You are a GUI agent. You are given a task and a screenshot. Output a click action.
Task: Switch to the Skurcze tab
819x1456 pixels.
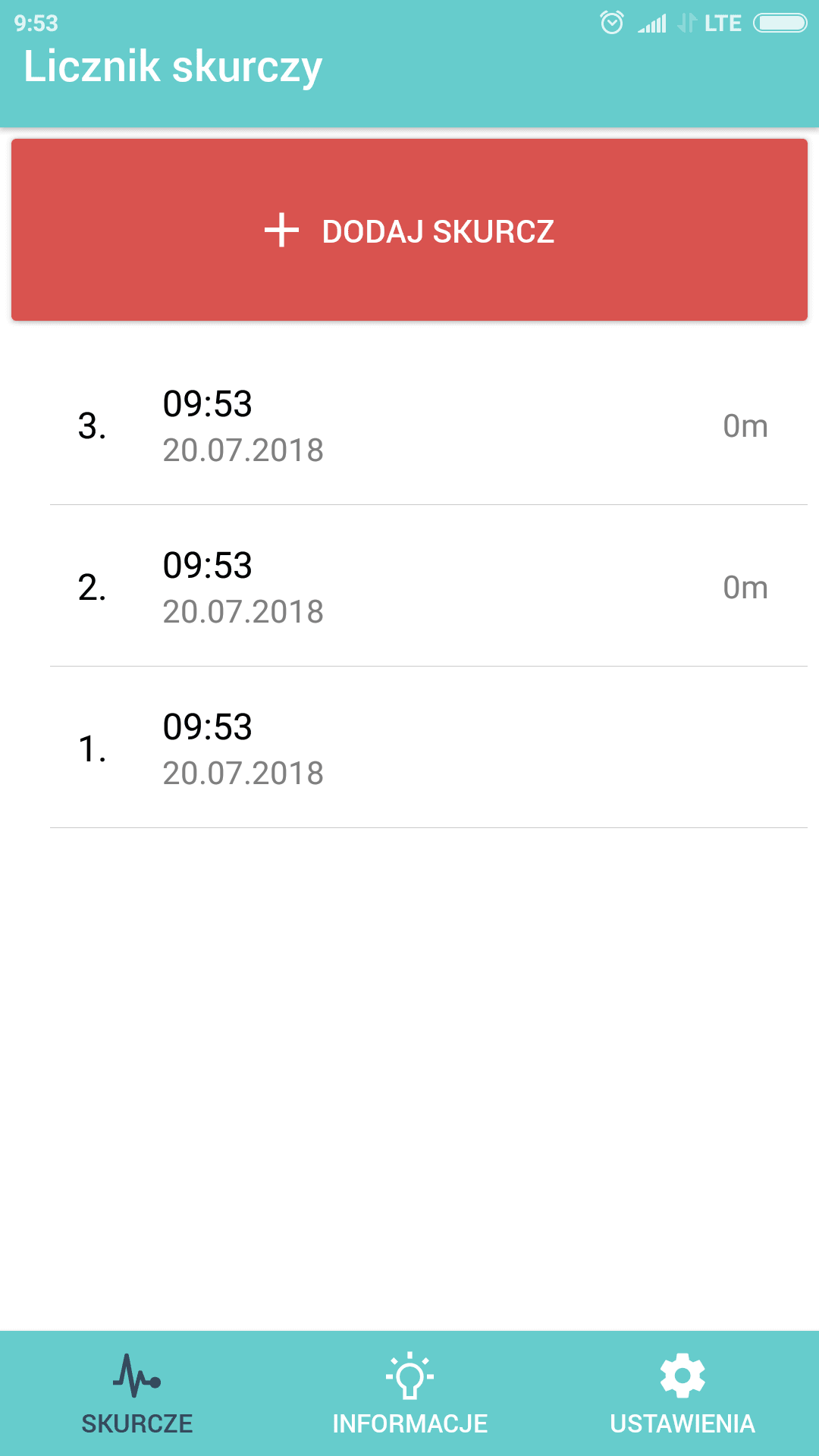tap(136, 1394)
